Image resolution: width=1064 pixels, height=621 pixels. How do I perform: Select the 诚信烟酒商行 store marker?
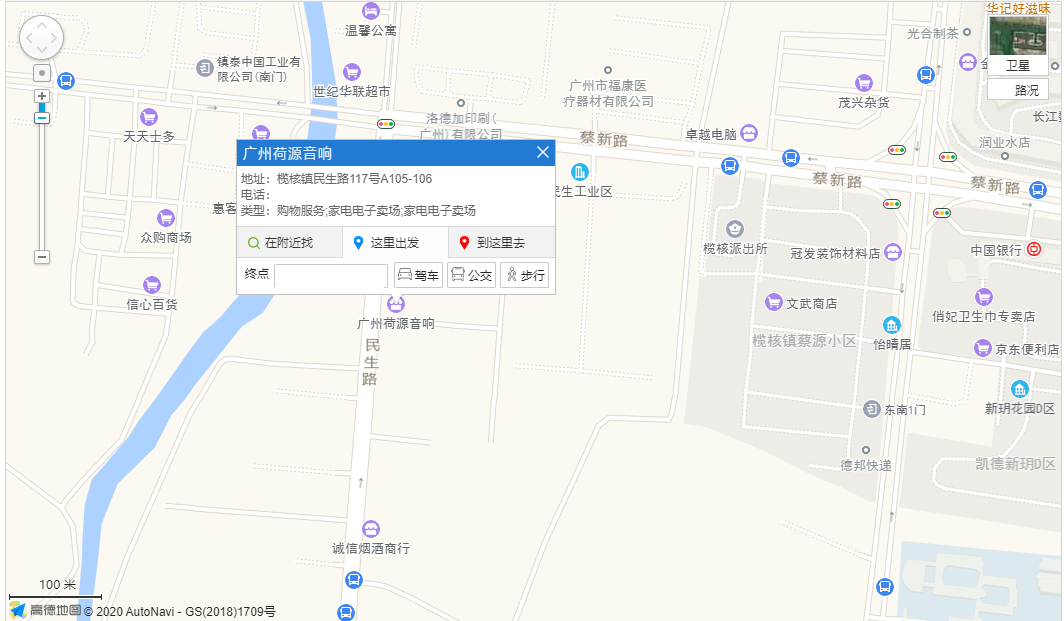[371, 529]
